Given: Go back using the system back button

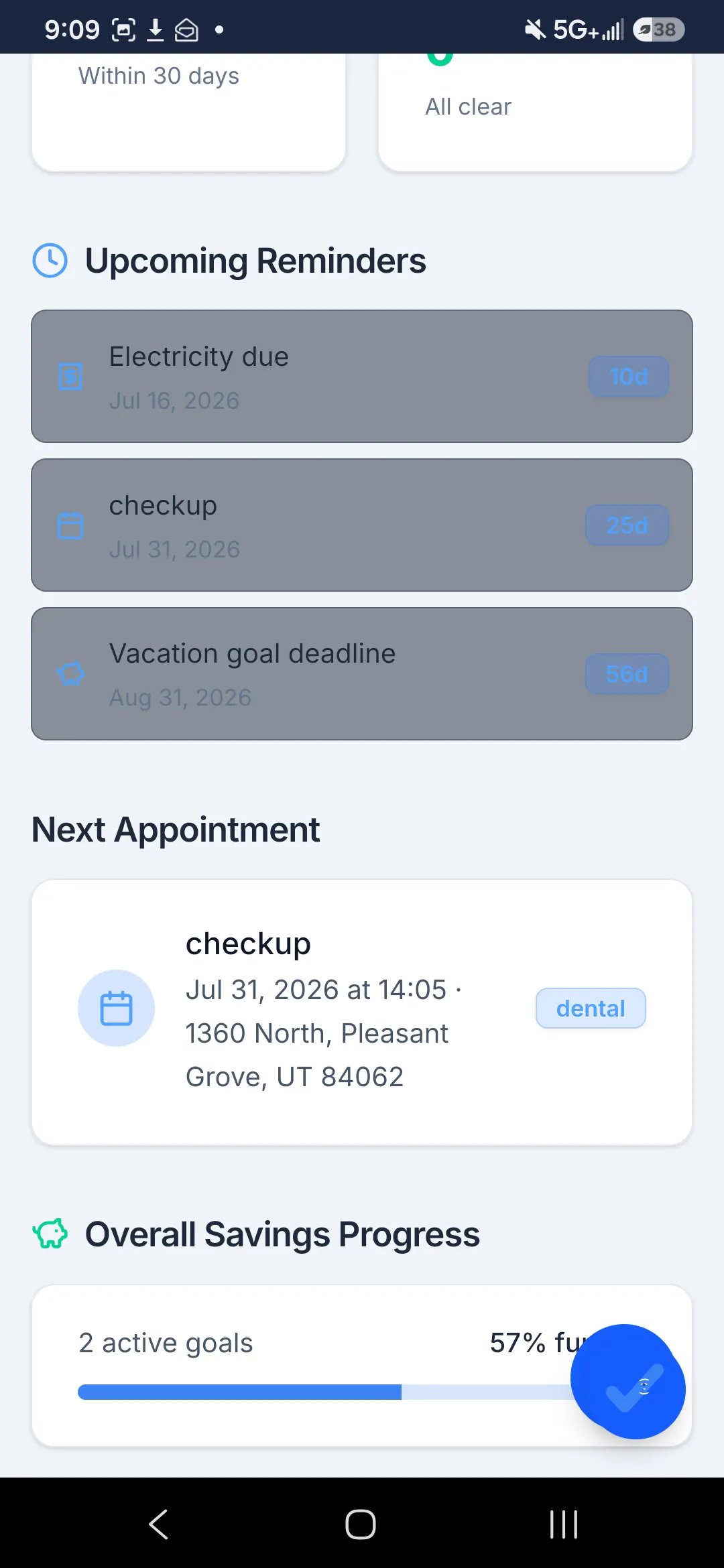Looking at the screenshot, I should tap(159, 1524).
